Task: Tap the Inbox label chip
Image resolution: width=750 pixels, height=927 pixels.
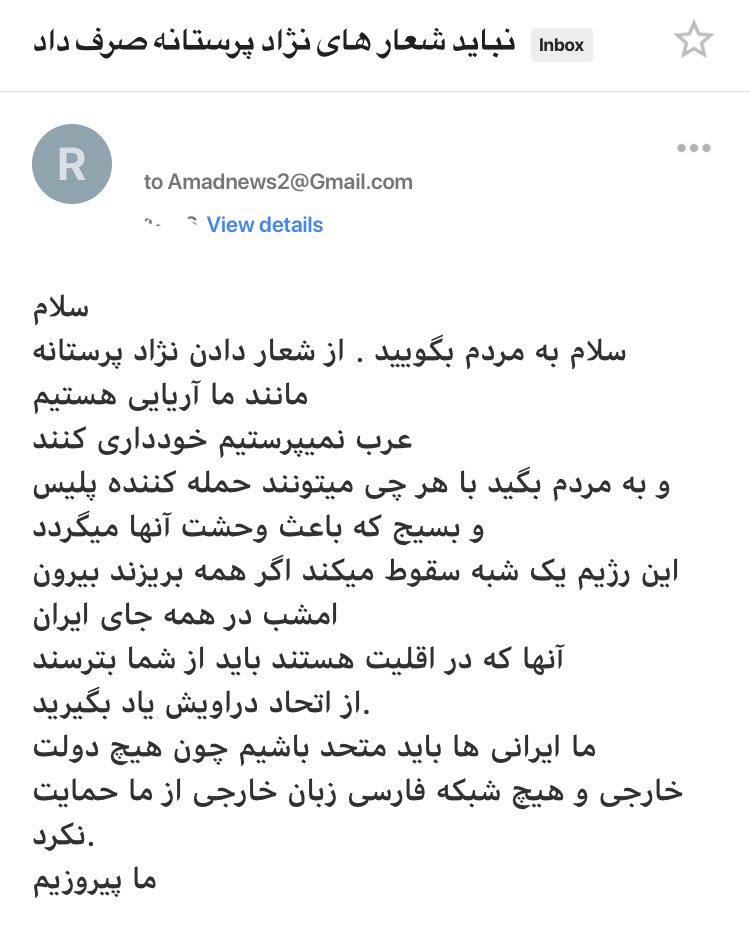Action: tap(561, 45)
